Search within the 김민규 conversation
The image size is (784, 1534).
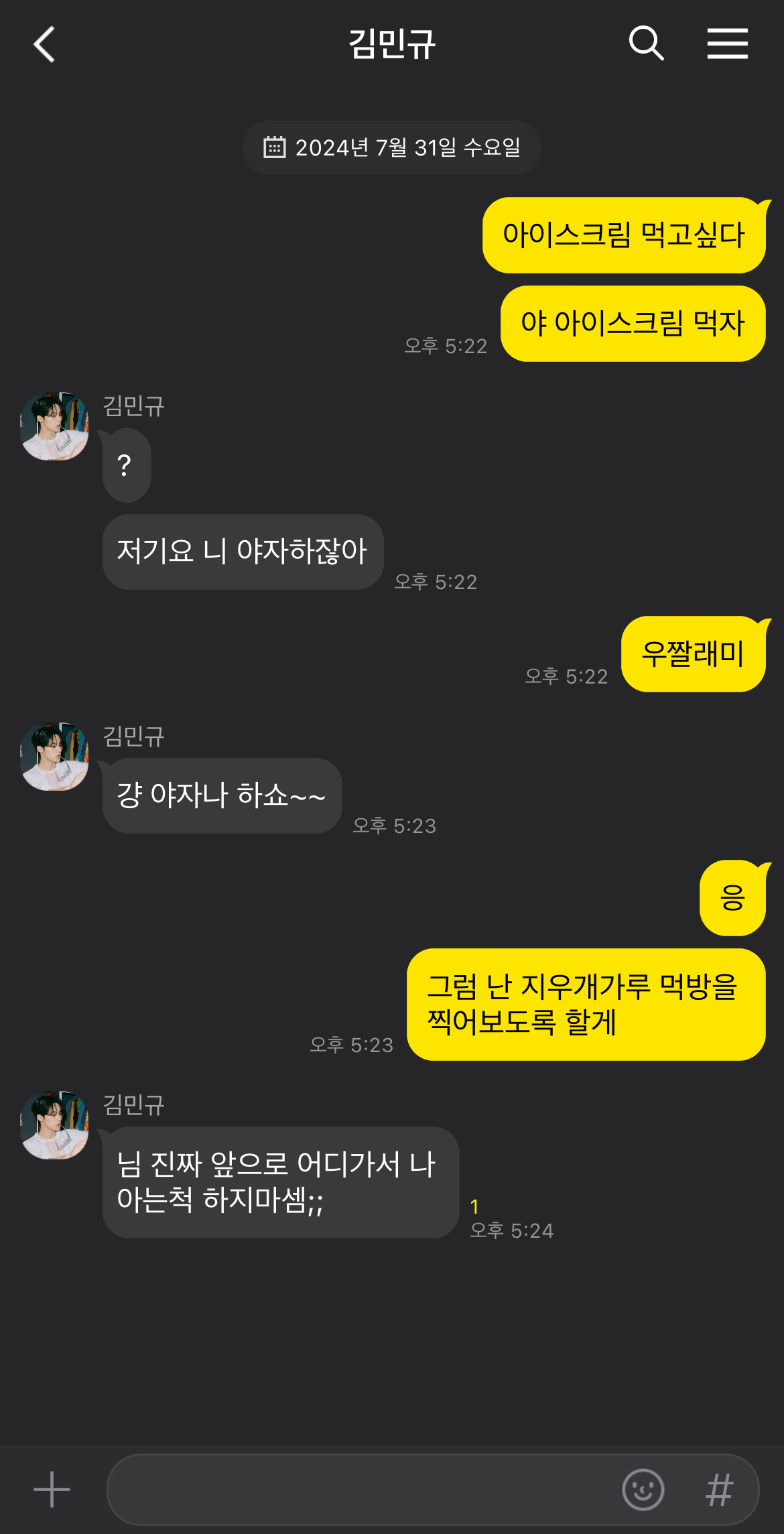pyautogui.click(x=646, y=44)
